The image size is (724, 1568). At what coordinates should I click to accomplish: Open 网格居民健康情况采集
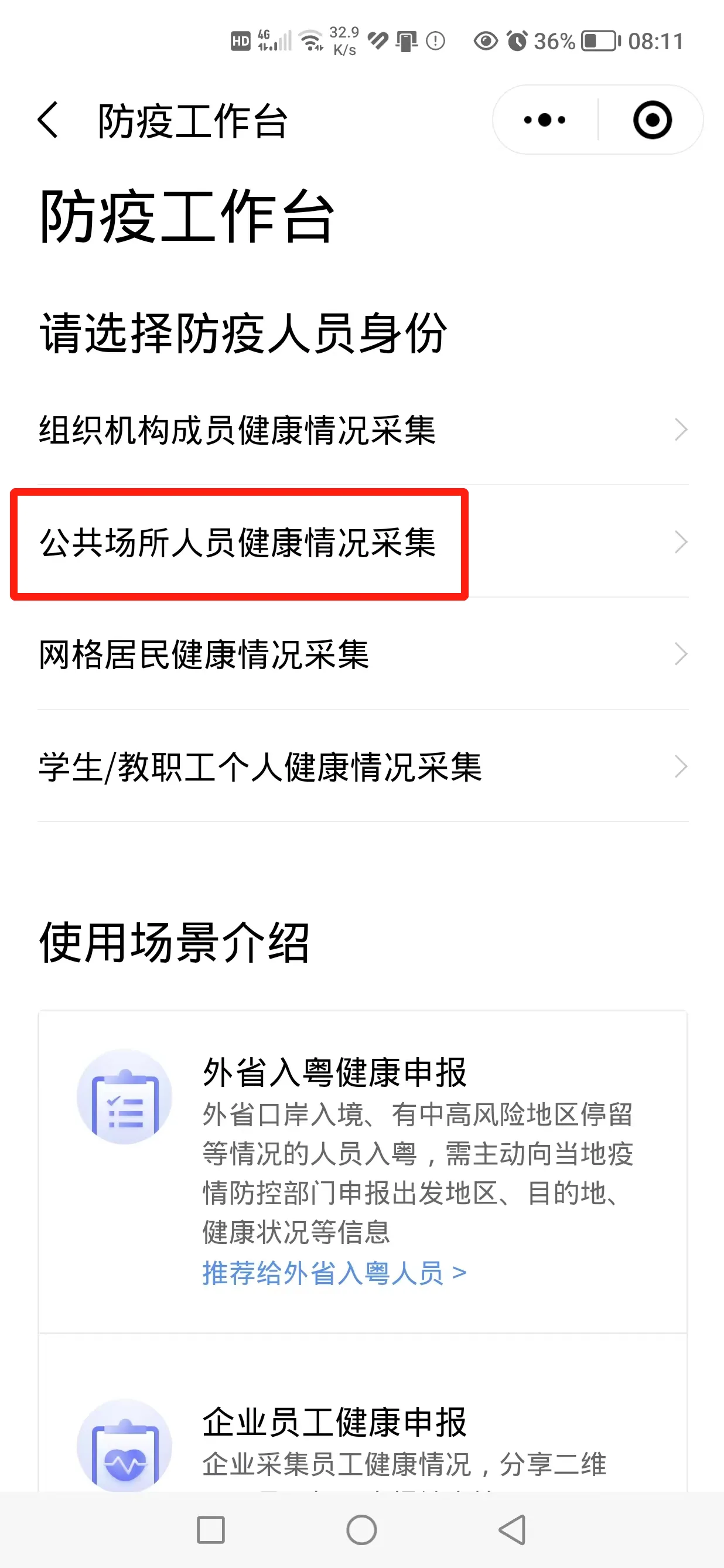tap(362, 655)
